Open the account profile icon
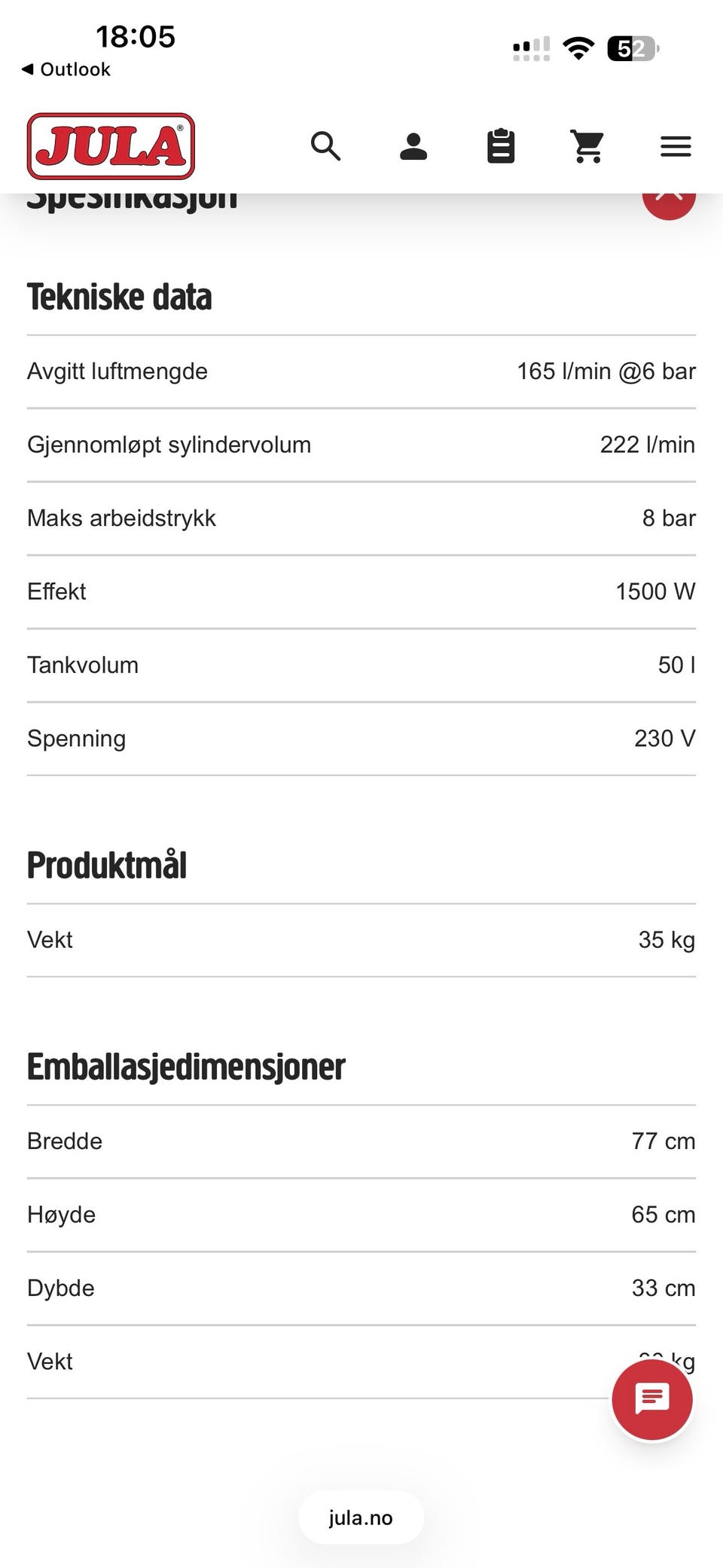 (x=413, y=146)
